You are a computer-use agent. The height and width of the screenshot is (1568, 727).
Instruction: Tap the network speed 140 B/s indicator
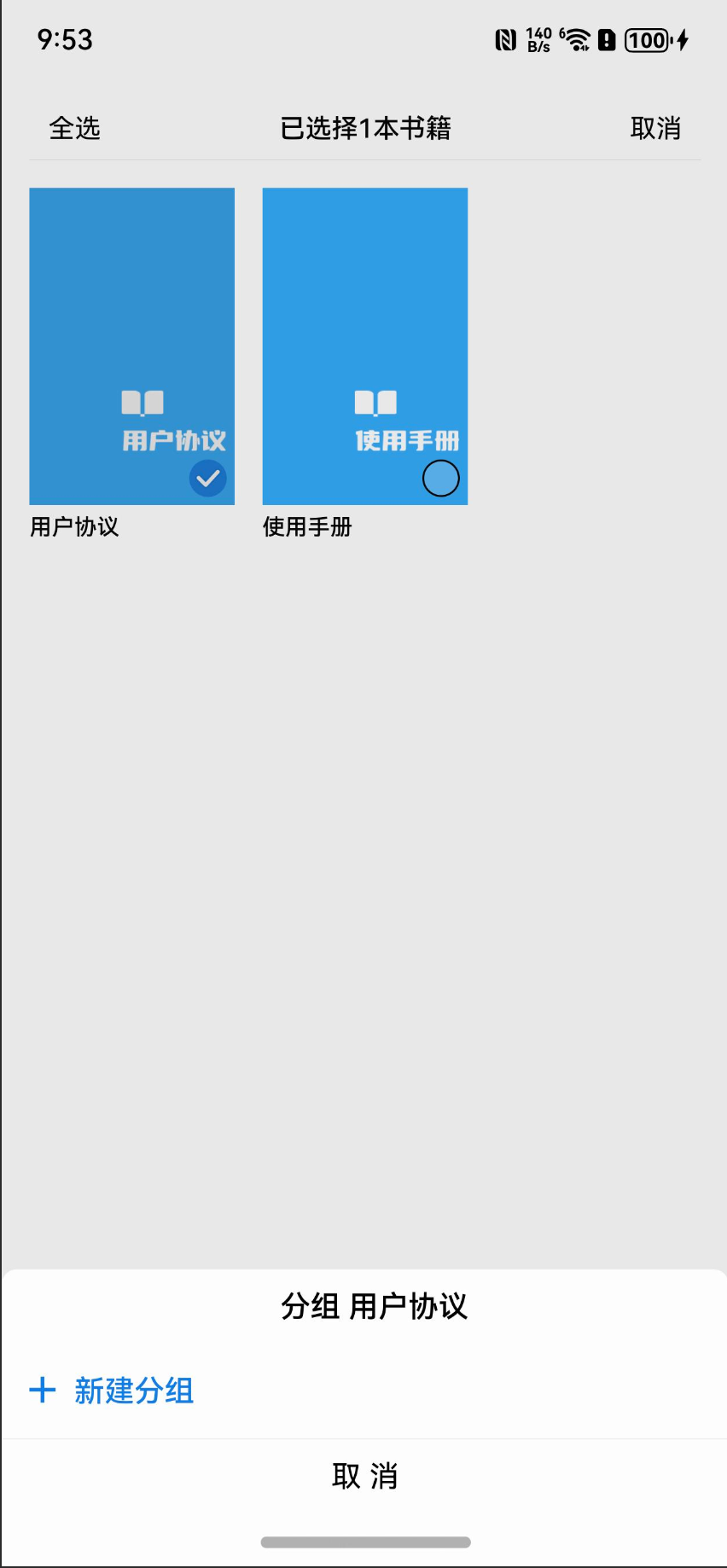538,40
